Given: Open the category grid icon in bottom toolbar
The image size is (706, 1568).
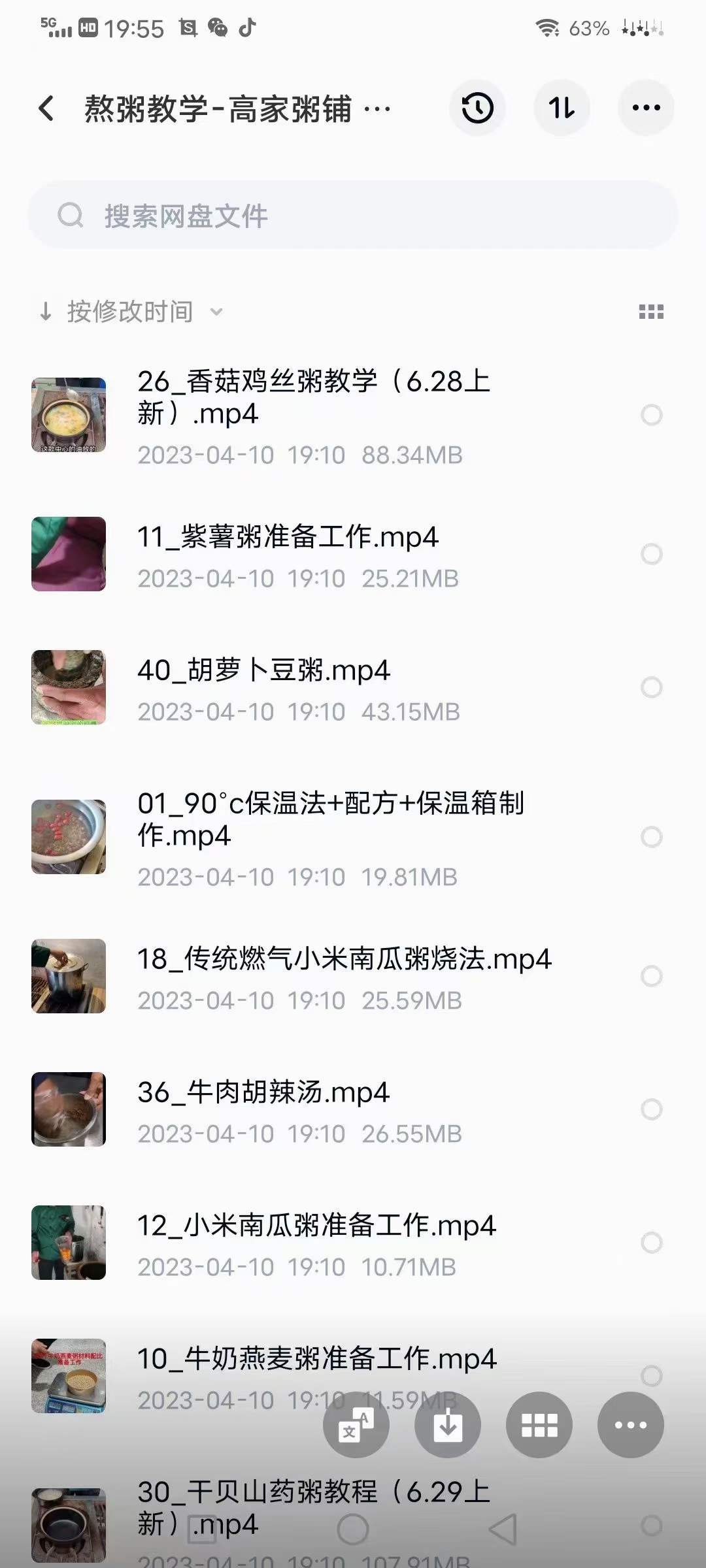Looking at the screenshot, I should 539,1426.
